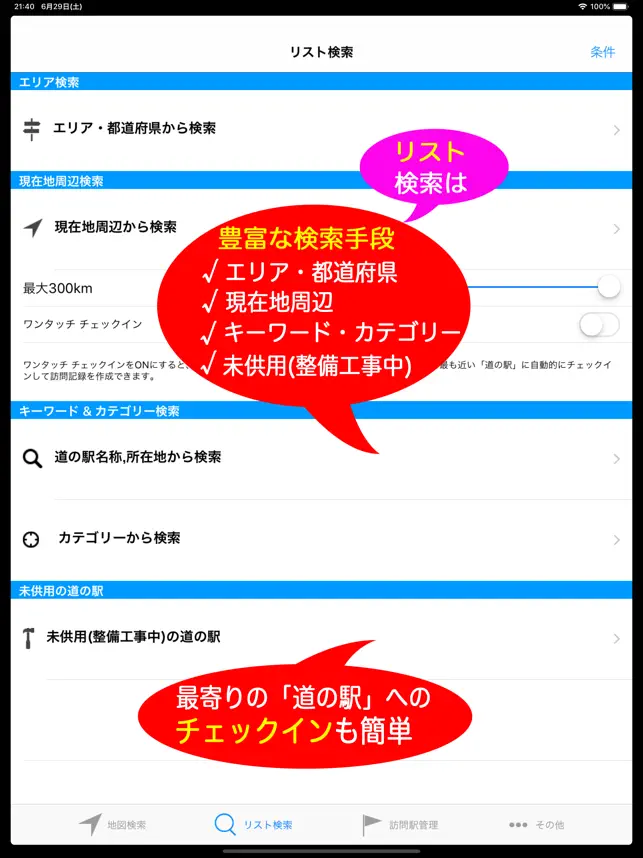Open カテゴリーから検索
Viewport: 643px width, 858px height.
pos(119,539)
